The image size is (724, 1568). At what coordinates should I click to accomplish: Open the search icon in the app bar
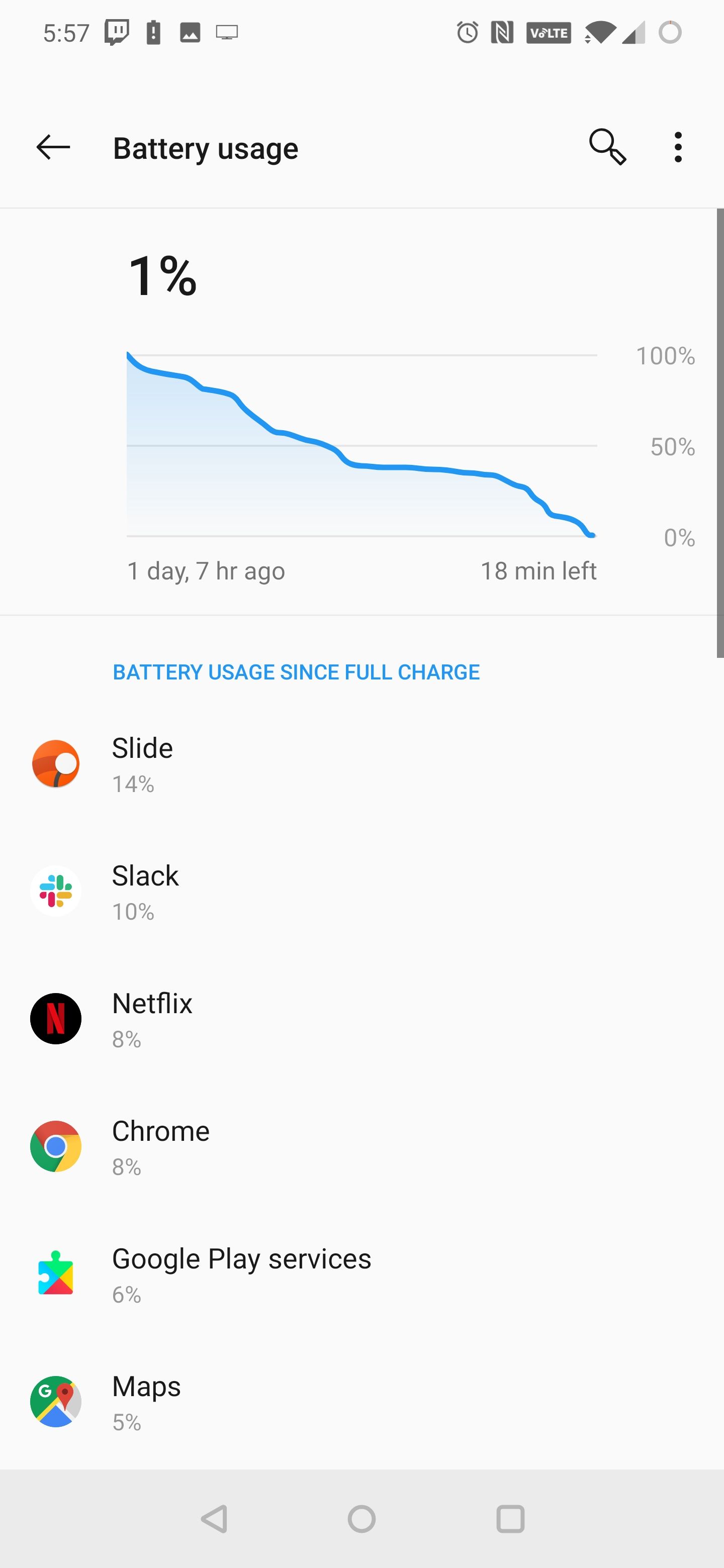(607, 147)
